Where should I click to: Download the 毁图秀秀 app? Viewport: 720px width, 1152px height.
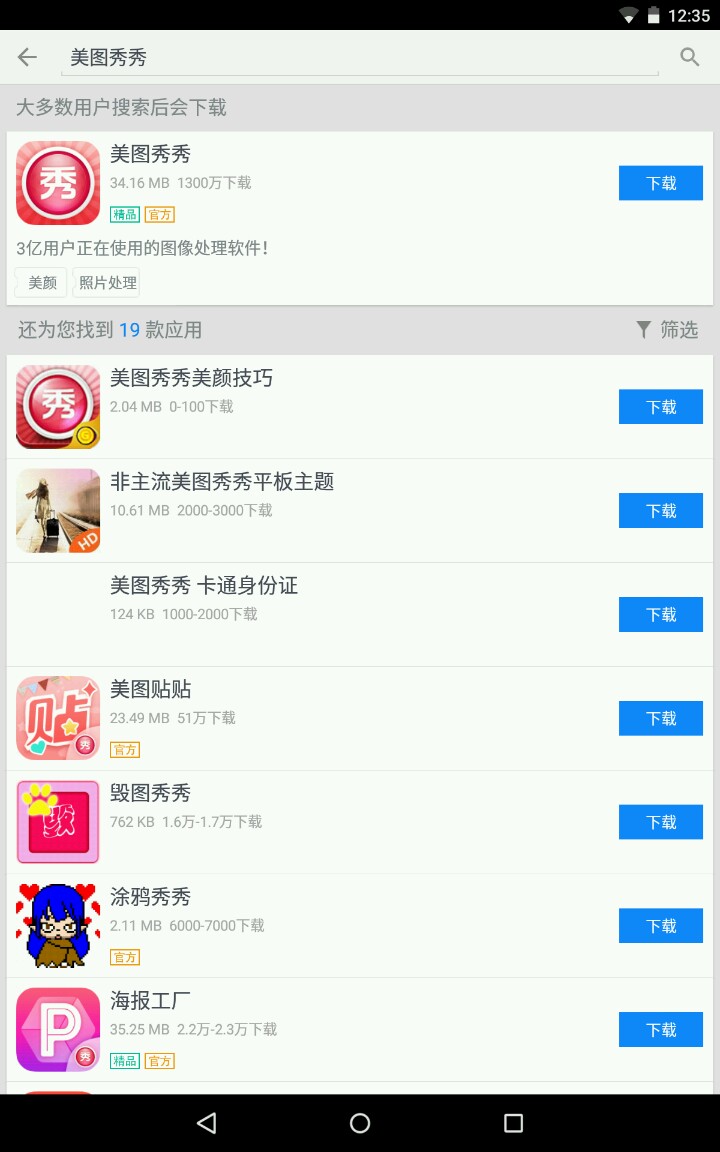click(x=660, y=822)
